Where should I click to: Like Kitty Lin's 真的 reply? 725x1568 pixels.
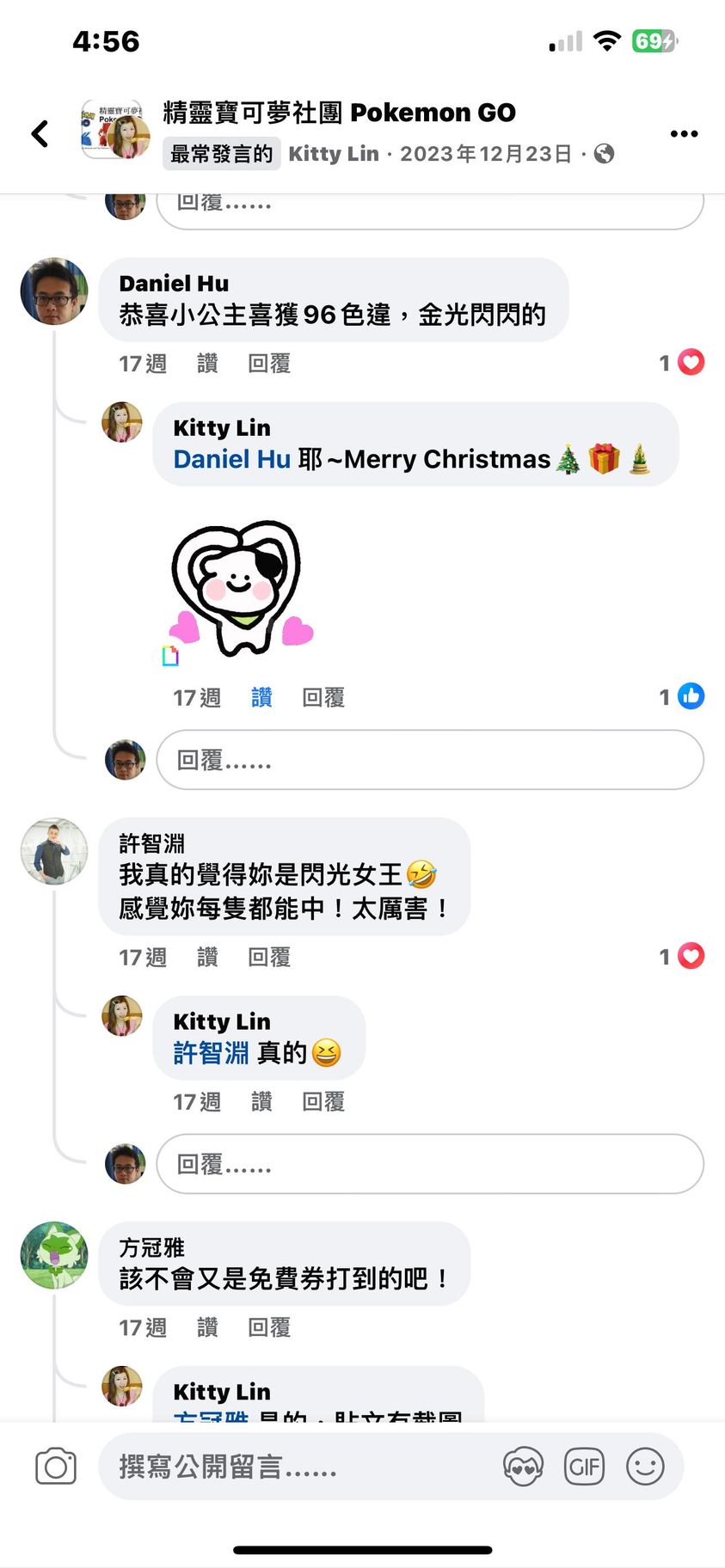[x=261, y=1101]
